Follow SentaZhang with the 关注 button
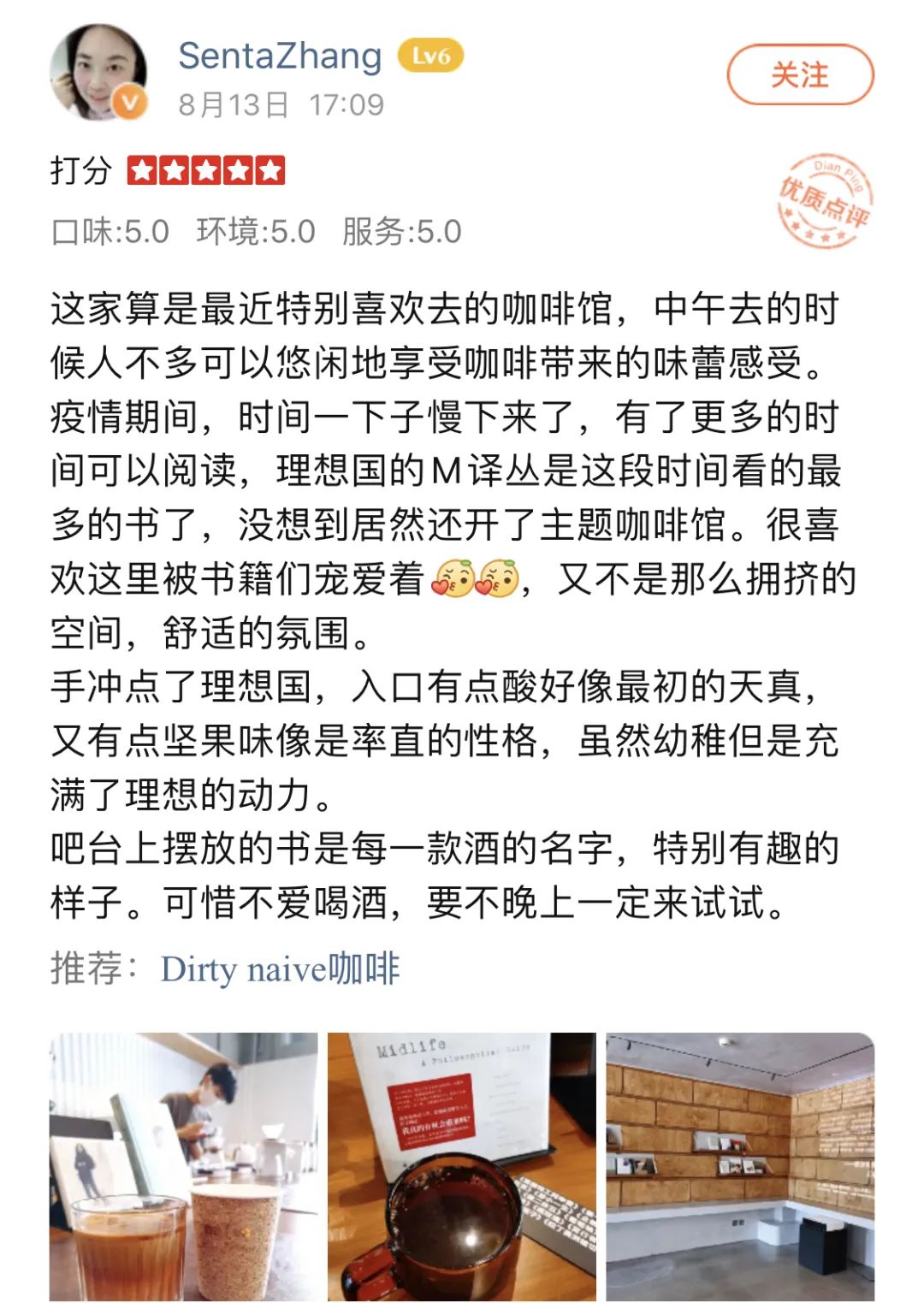Screen dimensions: 924x1303 click(800, 75)
